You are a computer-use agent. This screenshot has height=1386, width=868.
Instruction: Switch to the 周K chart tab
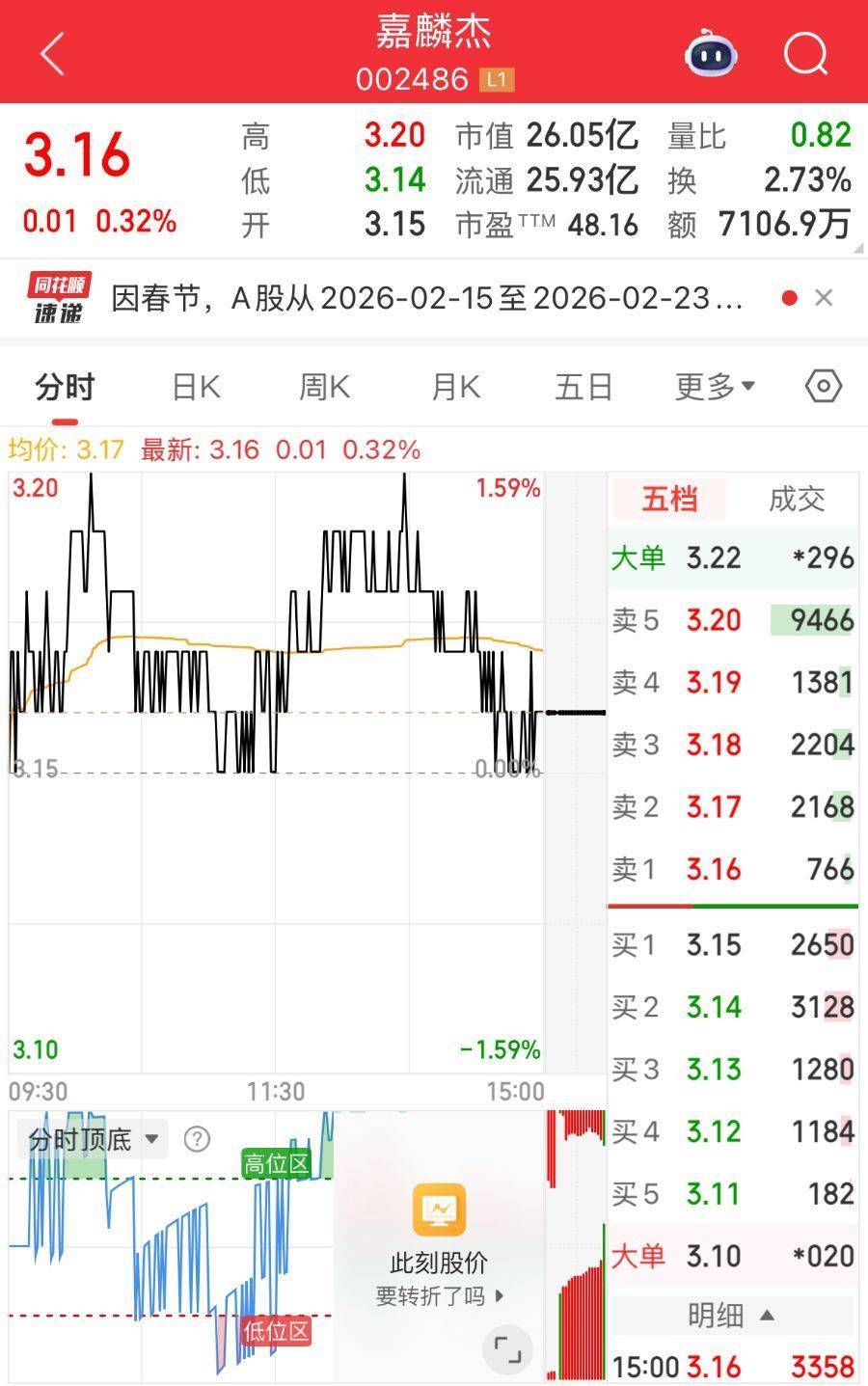tap(324, 388)
